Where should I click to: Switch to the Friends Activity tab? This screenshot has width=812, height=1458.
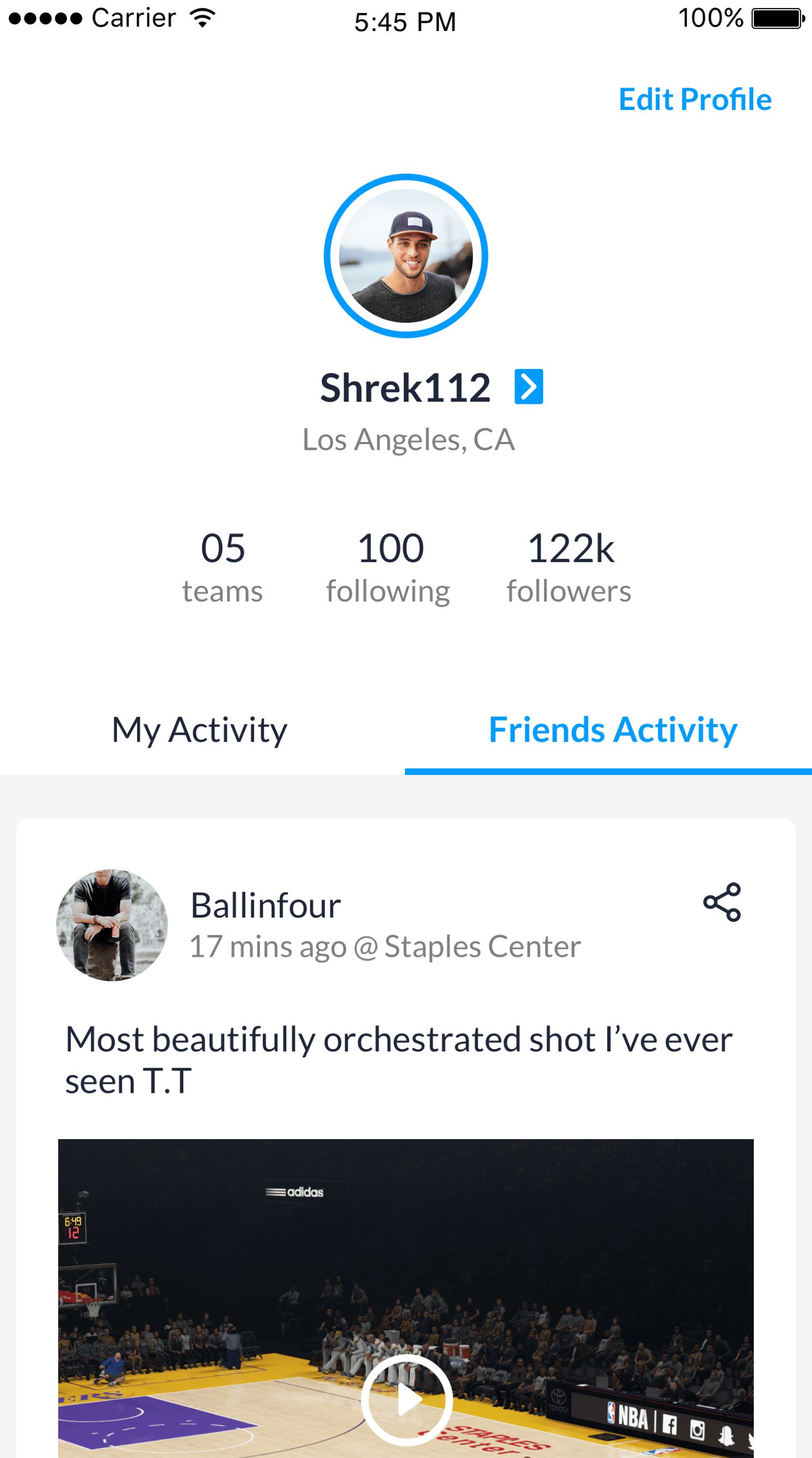[612, 730]
